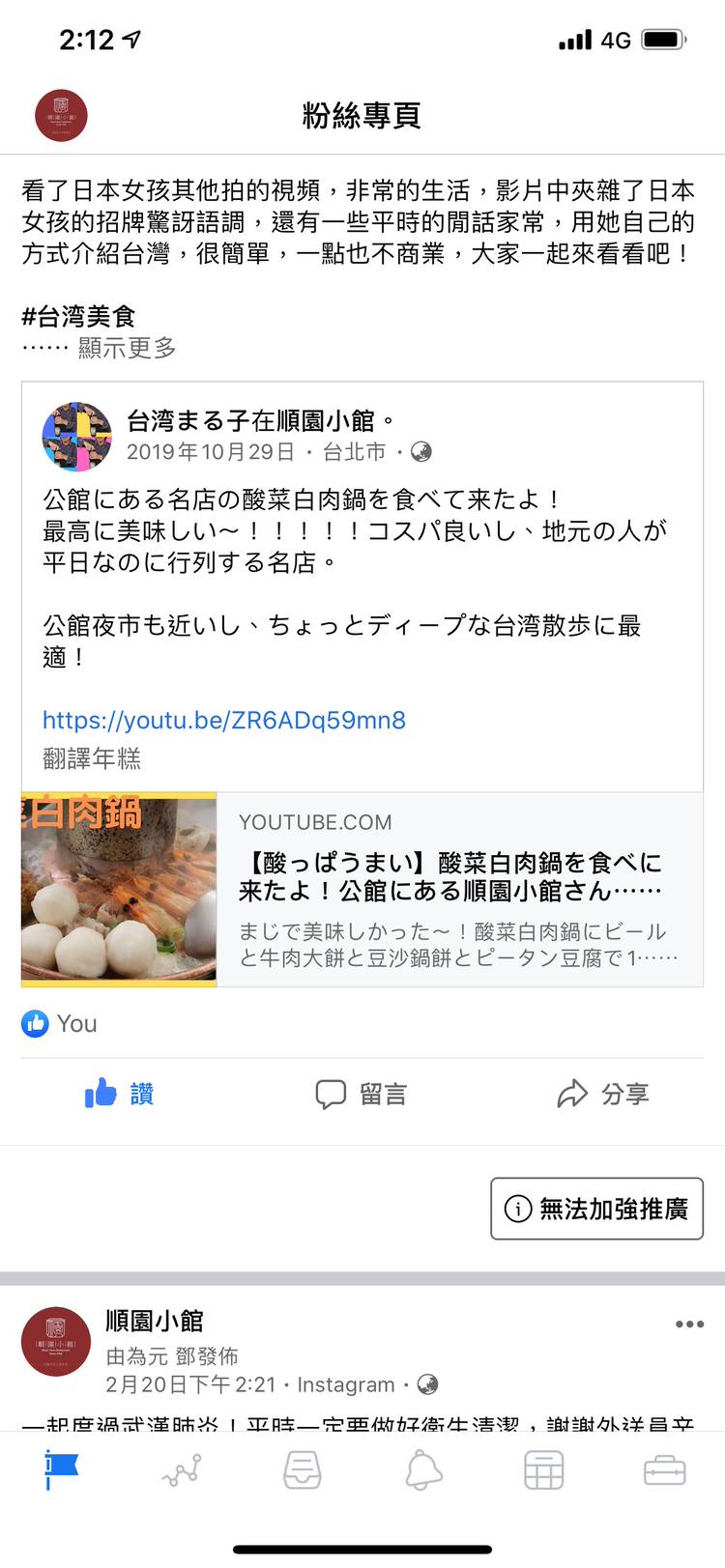Expand post text with 顯示更多
The width and height of the screenshot is (725, 1568).
126,348
